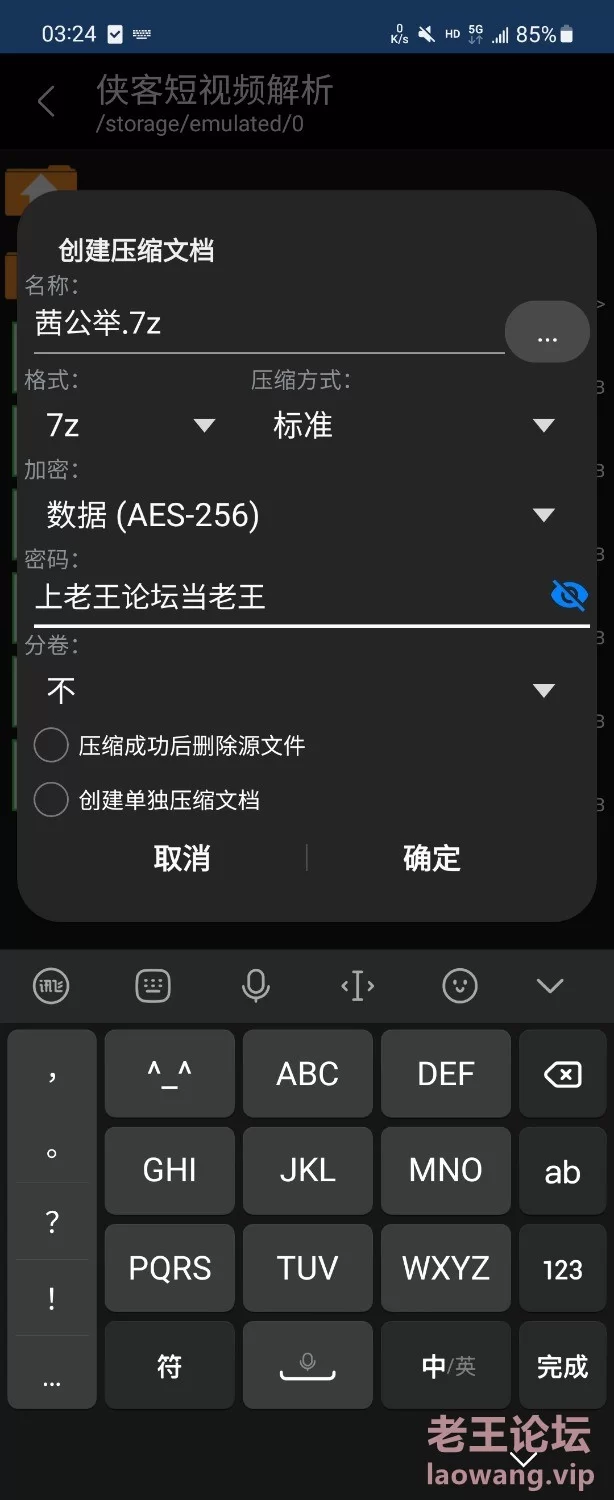Image resolution: width=614 pixels, height=1500 pixels.
Task: Hit the backspace key on the keyboard
Action: coord(562,1075)
